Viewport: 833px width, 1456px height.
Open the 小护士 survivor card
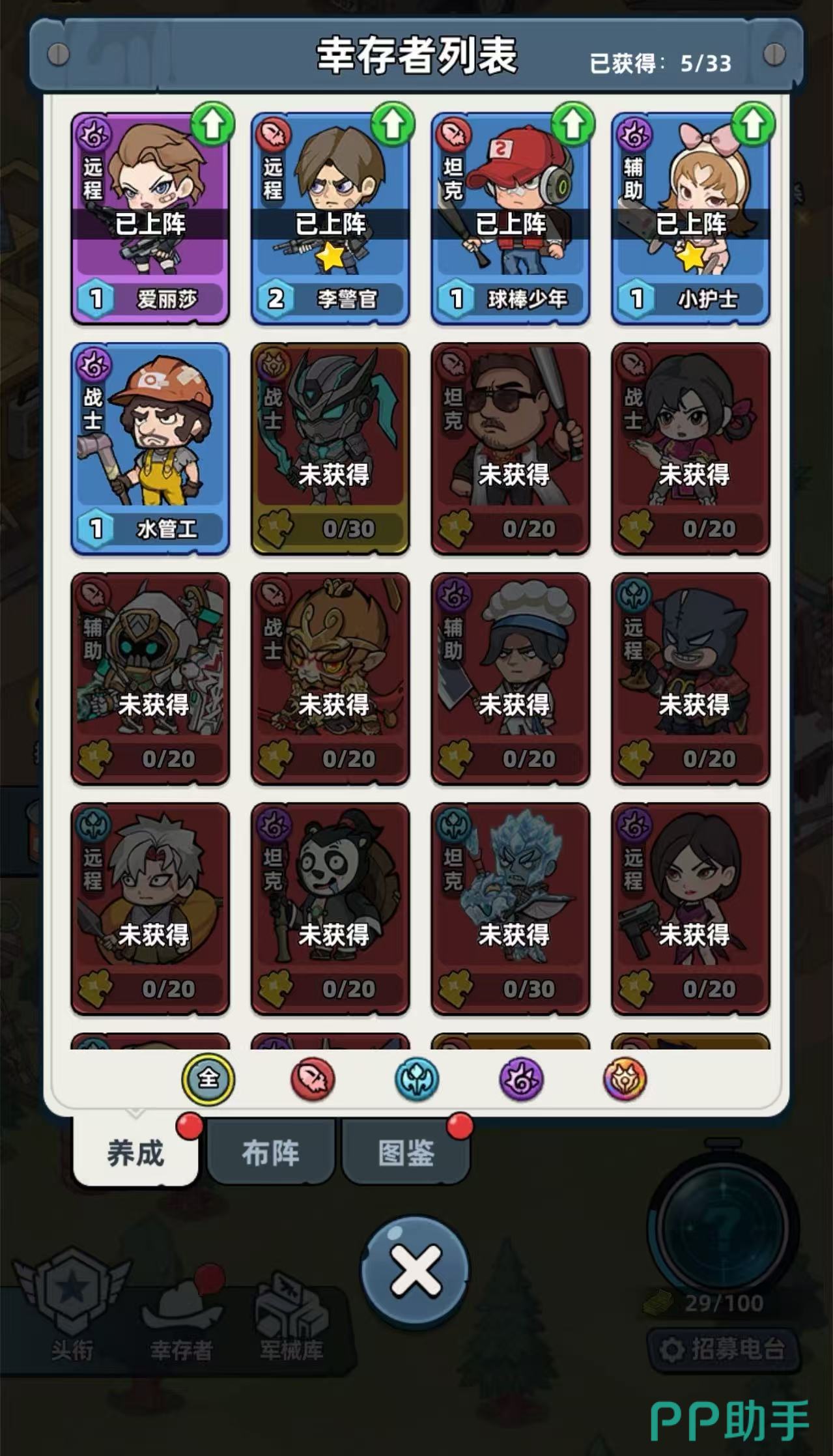[690, 218]
